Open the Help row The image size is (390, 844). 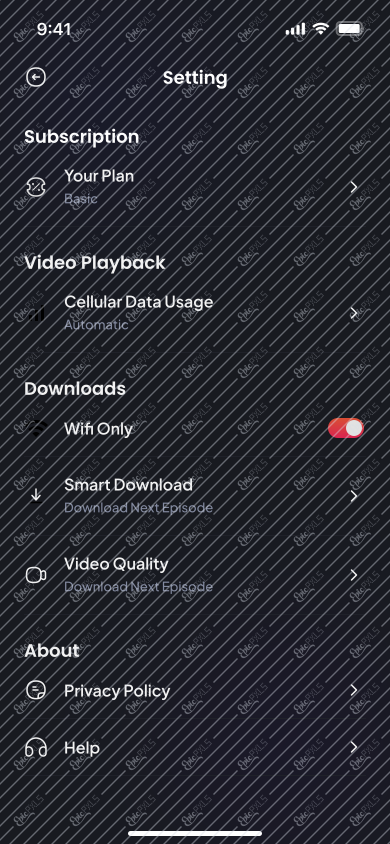pos(193,748)
